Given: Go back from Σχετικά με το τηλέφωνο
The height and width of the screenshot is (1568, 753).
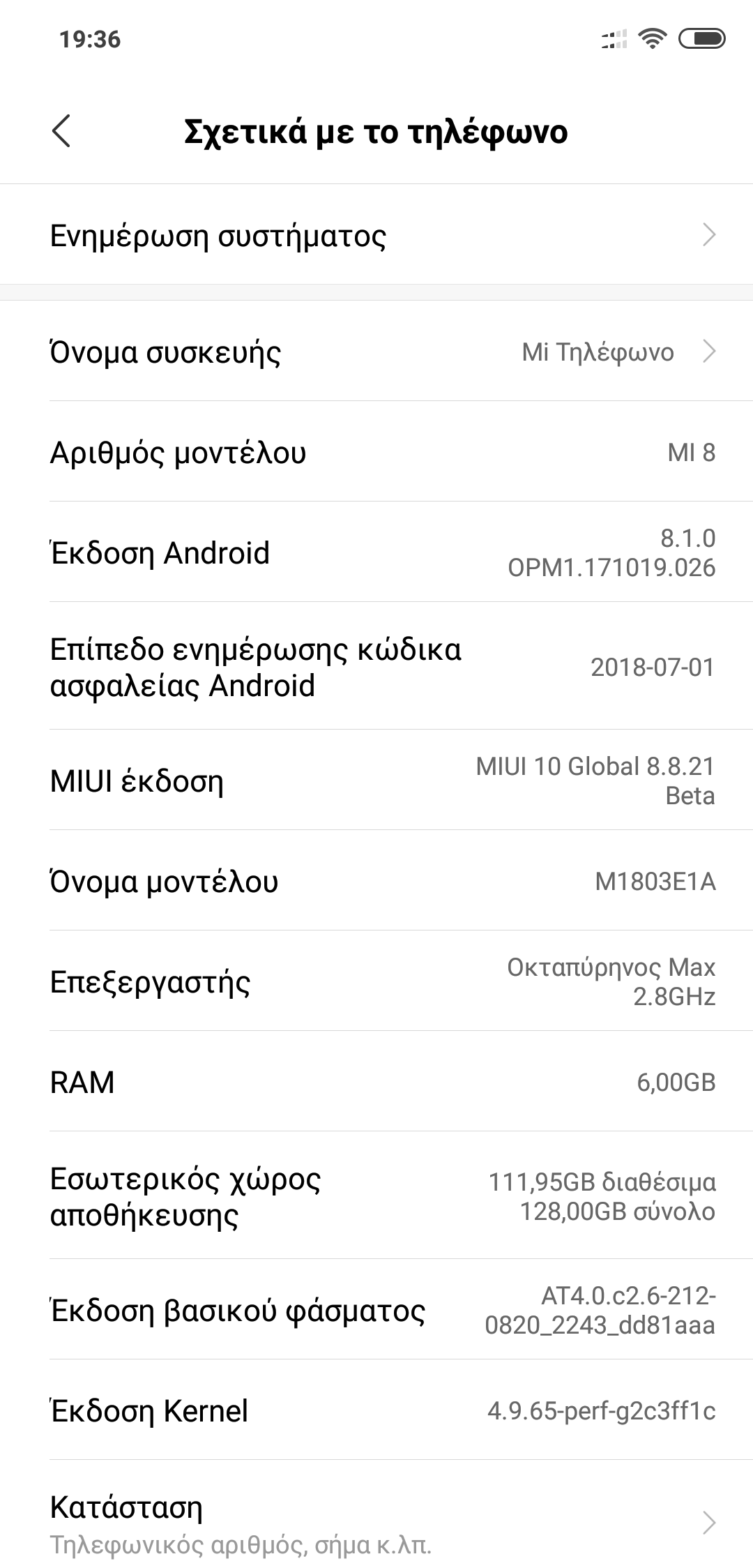Looking at the screenshot, I should tap(61, 131).
